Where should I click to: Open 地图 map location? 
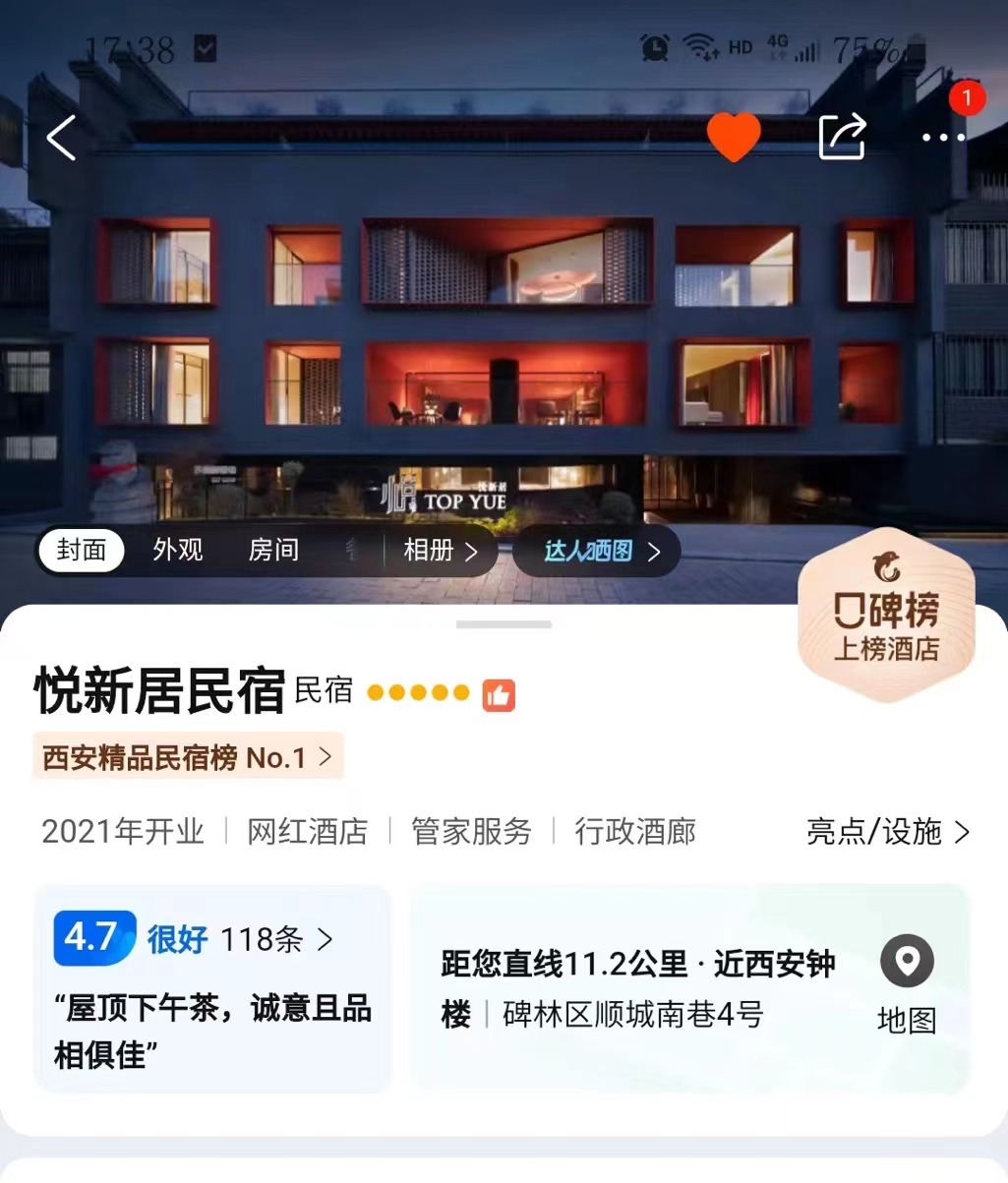(x=906, y=985)
